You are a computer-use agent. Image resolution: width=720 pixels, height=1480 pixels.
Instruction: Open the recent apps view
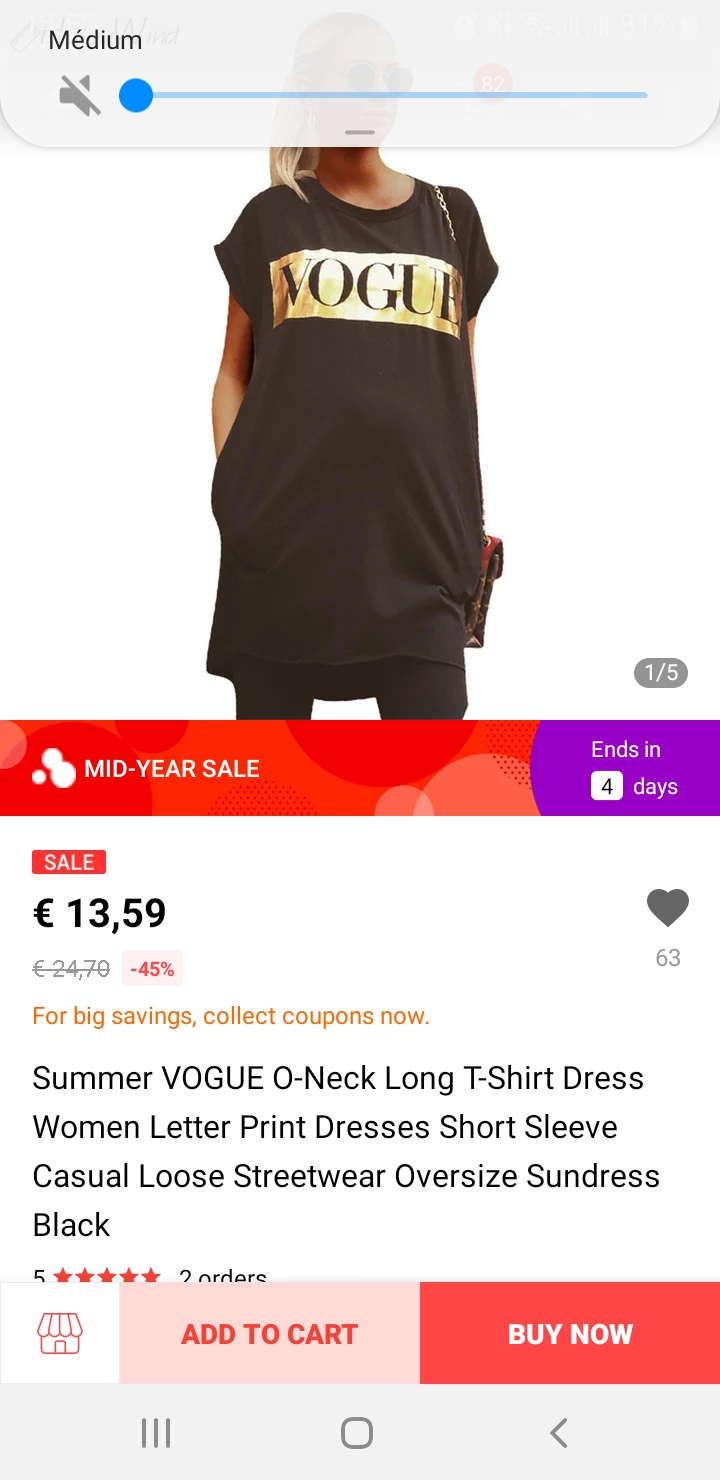point(156,1433)
